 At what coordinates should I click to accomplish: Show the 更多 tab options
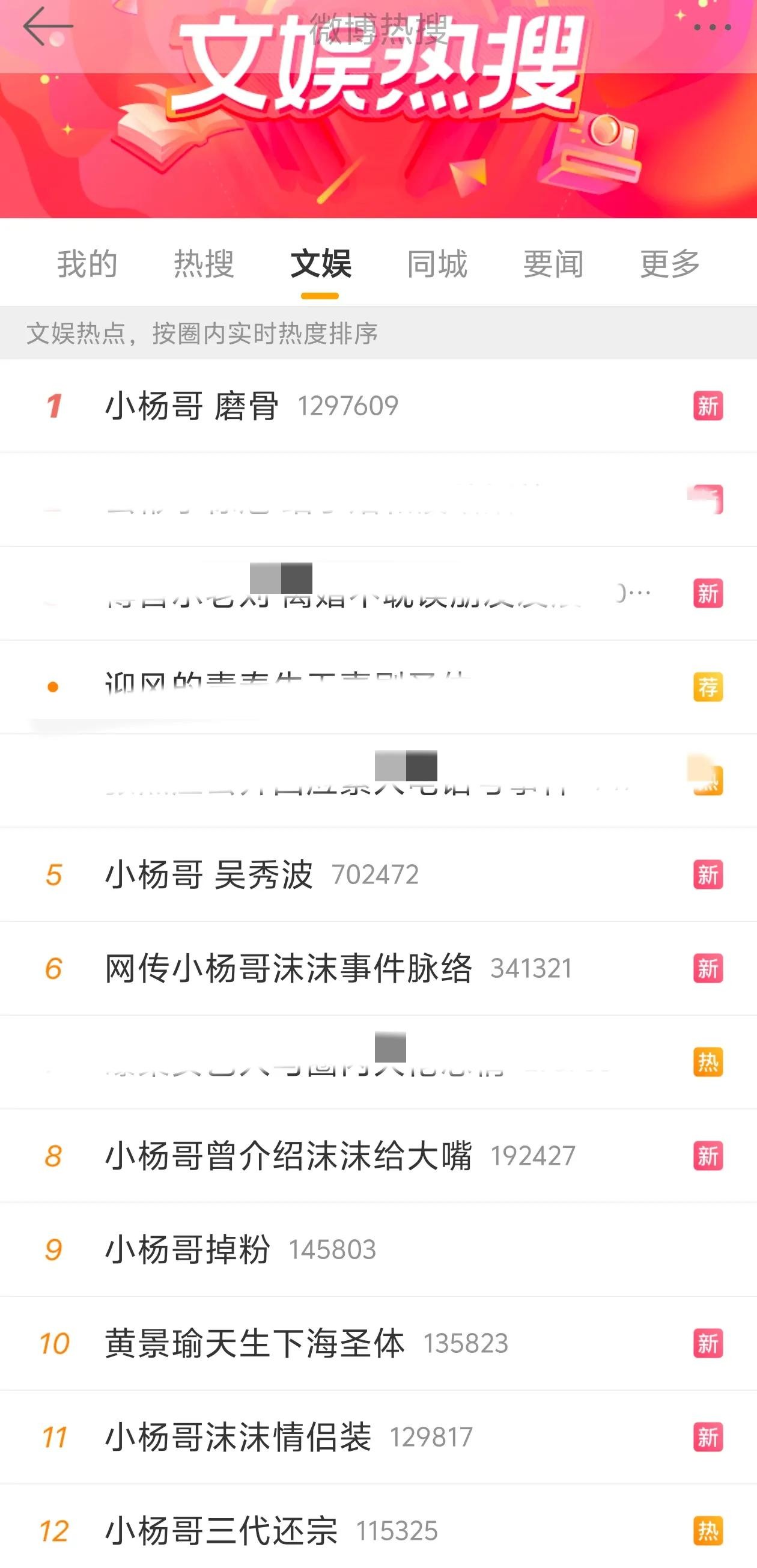(670, 264)
